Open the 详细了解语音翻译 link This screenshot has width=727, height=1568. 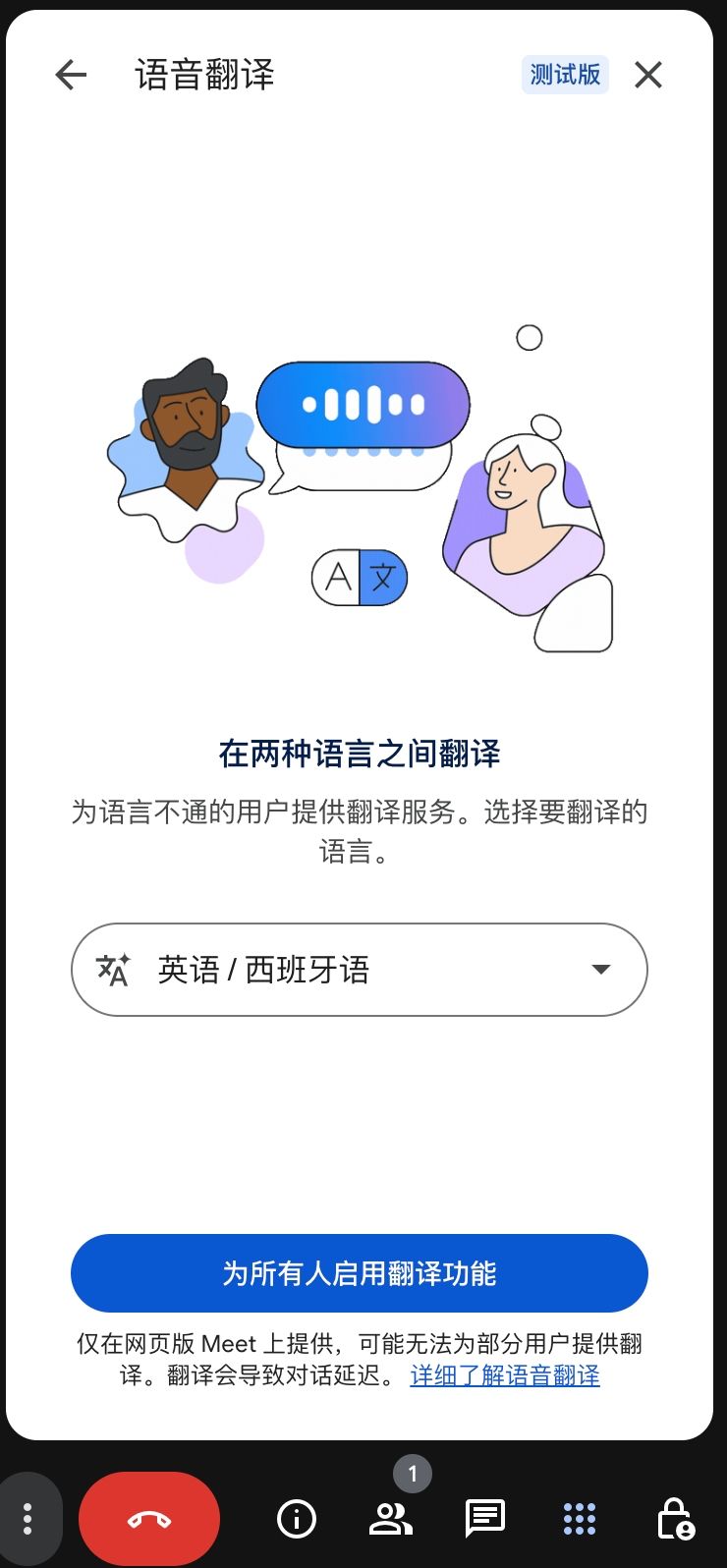click(505, 1375)
